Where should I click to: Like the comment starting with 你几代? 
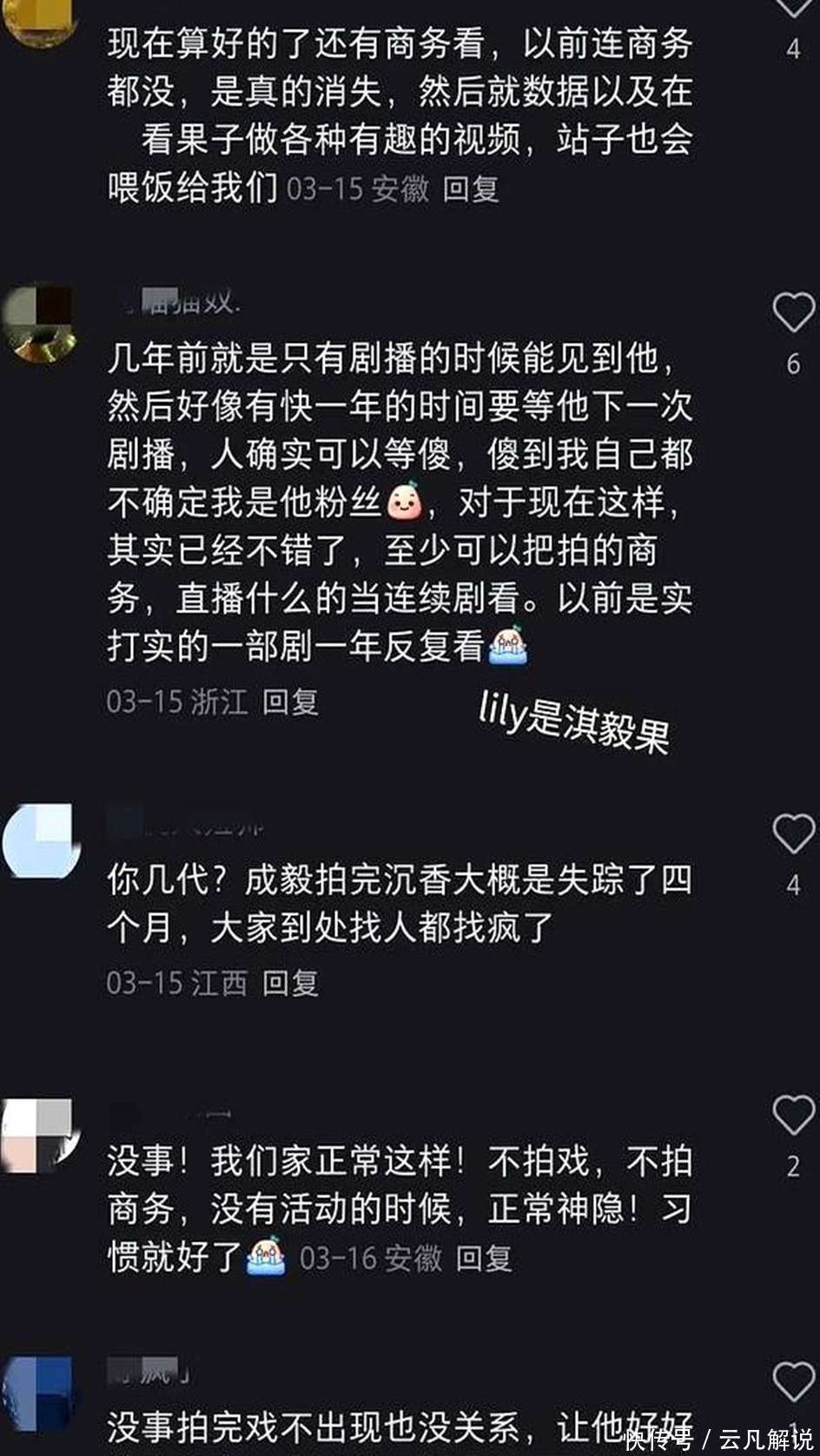[x=792, y=834]
